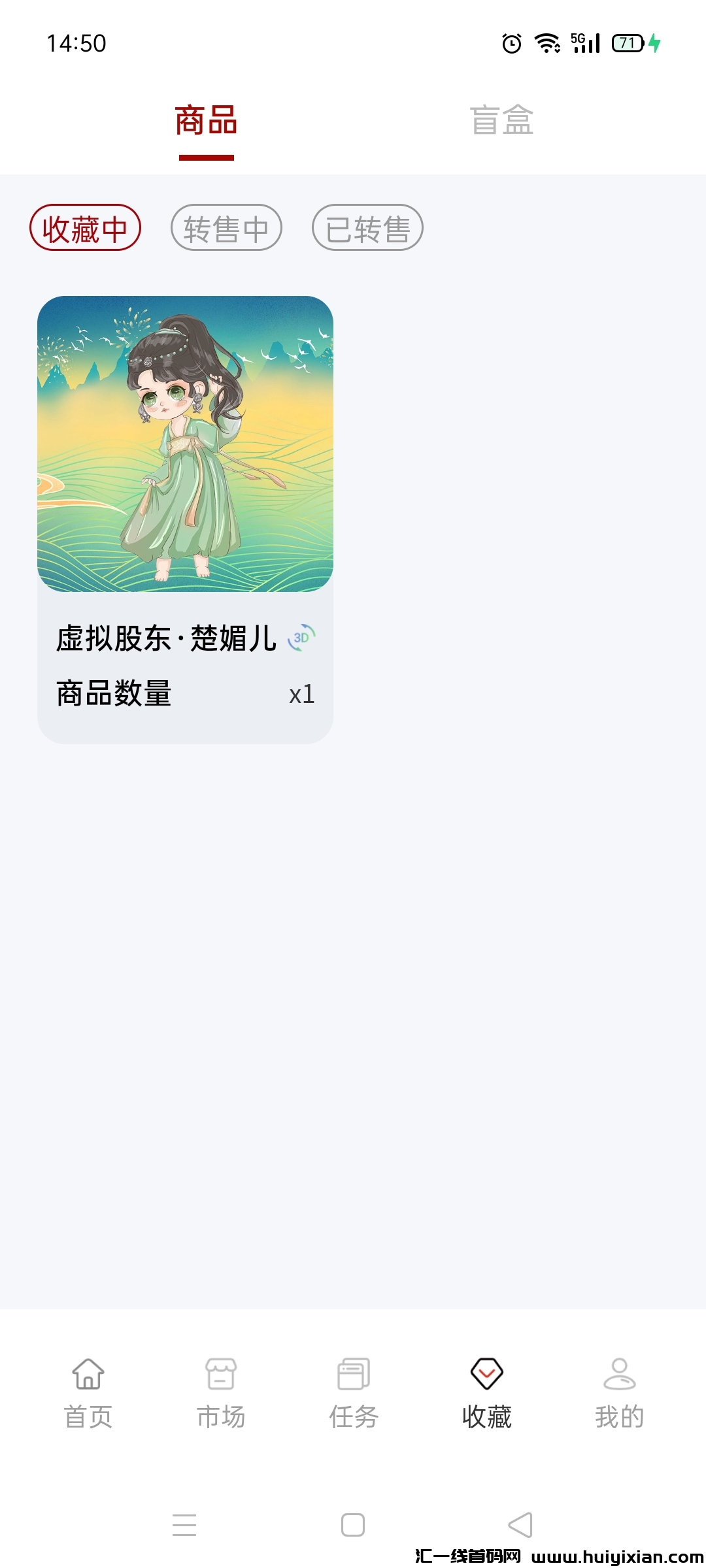Open the 虚拟股东·楚媚儿 product title
The height and width of the screenshot is (1568, 706).
(171, 637)
